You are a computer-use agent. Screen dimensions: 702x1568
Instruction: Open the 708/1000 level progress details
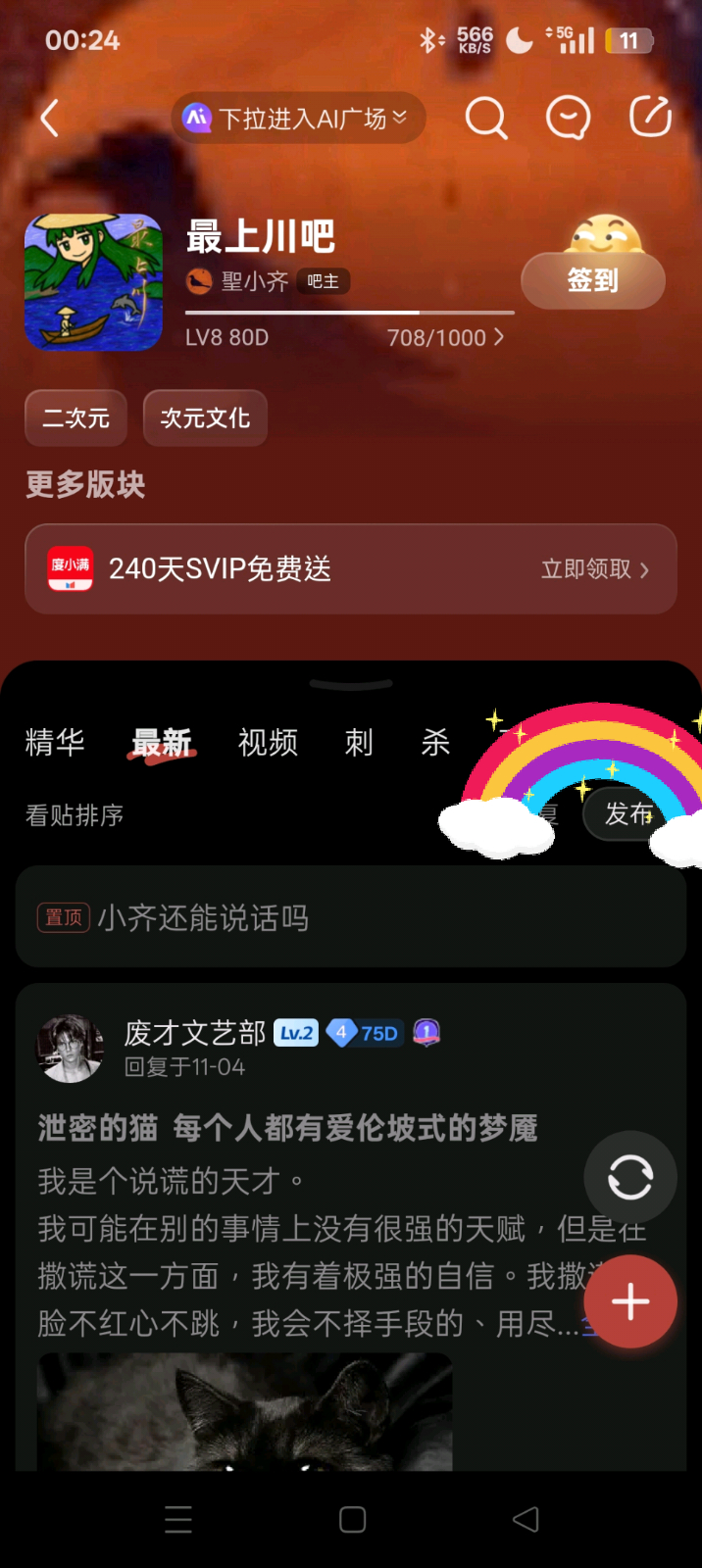tap(446, 338)
